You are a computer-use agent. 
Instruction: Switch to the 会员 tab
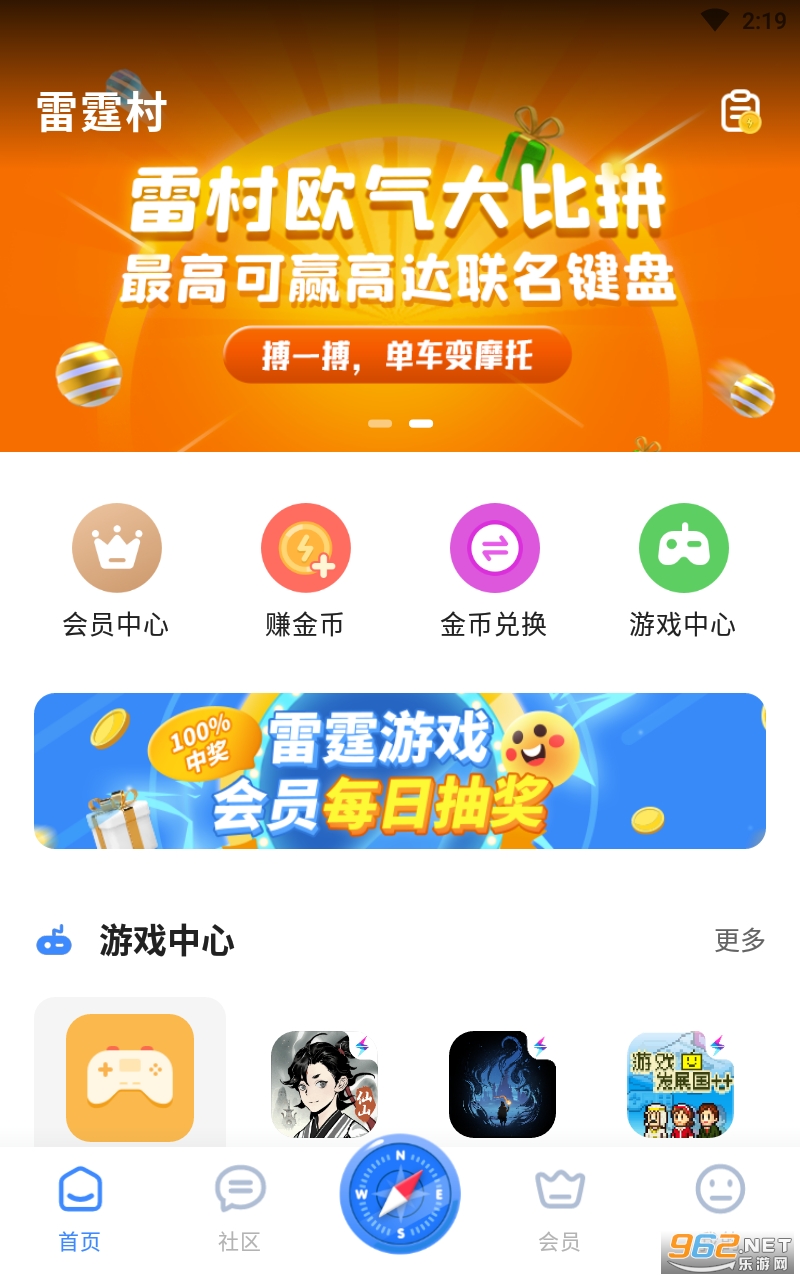click(x=560, y=1208)
